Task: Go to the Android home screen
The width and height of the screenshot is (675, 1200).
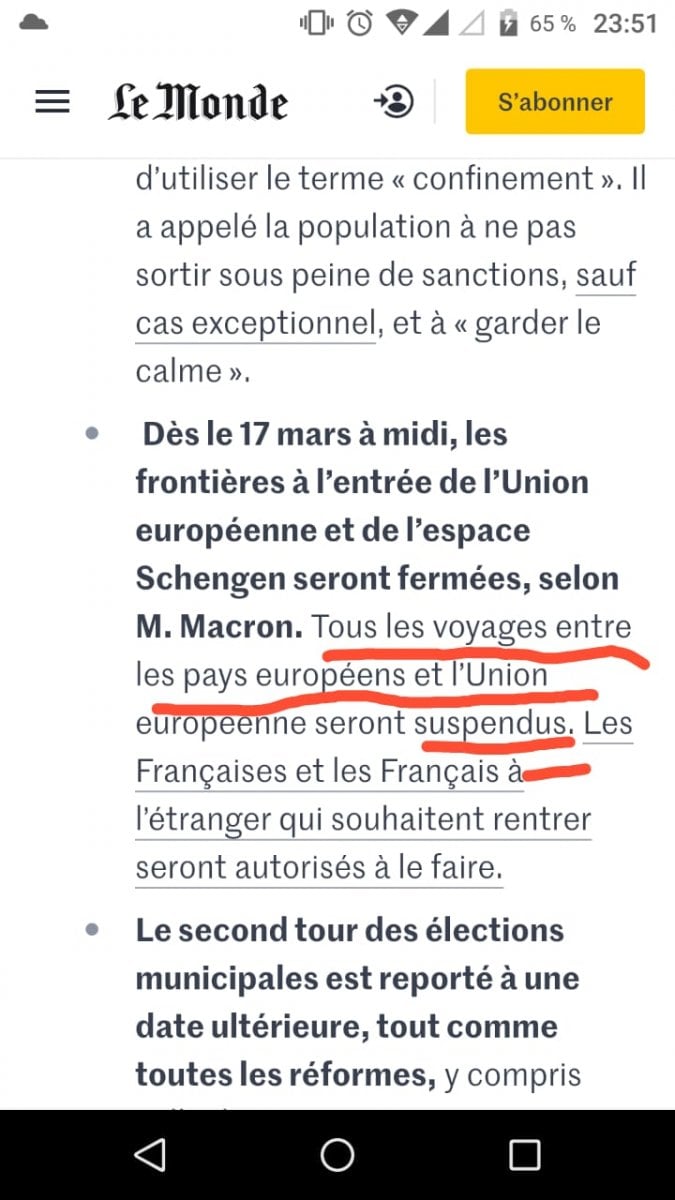Action: pyautogui.click(x=337, y=1155)
